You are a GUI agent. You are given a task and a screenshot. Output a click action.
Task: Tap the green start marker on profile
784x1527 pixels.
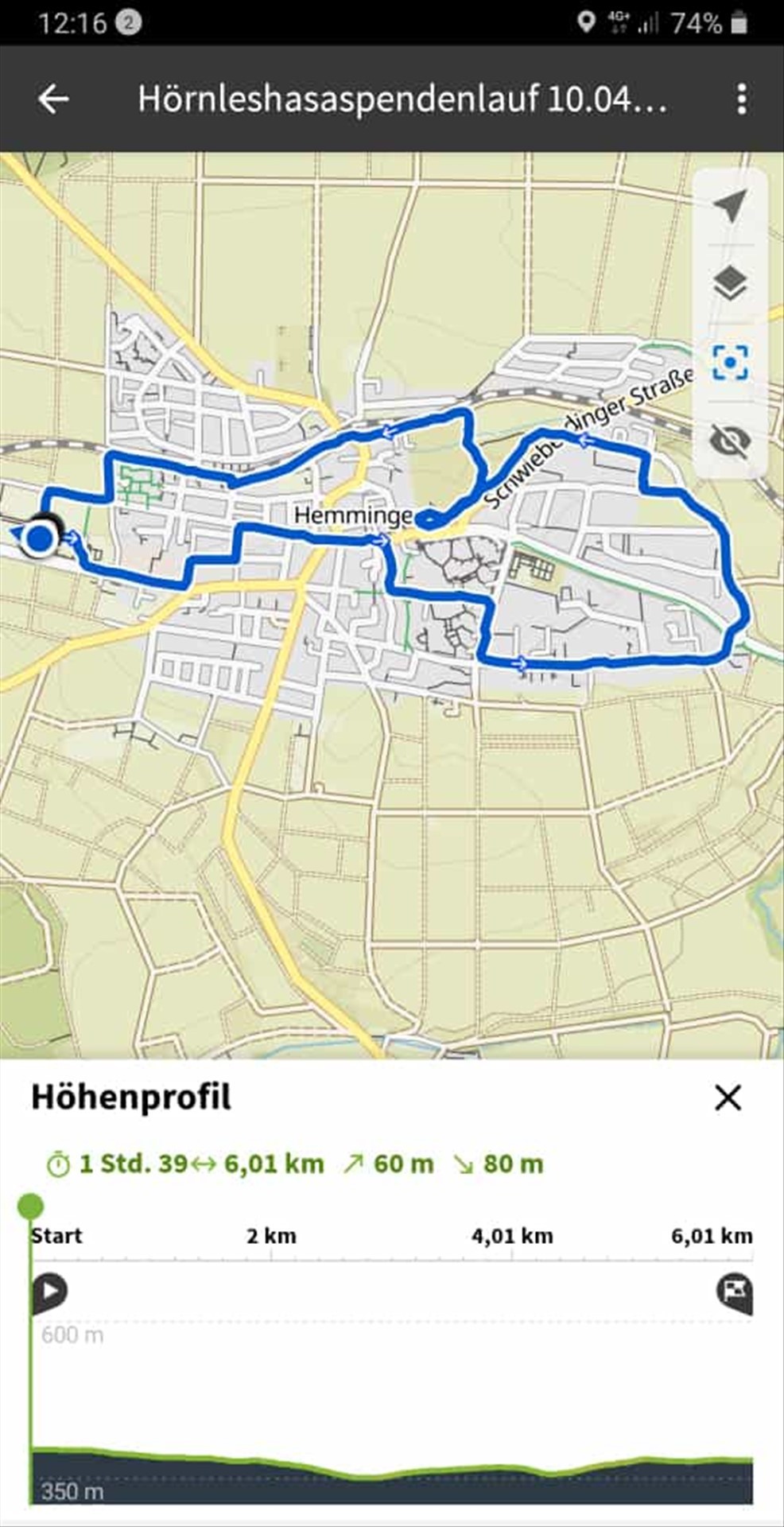click(31, 1206)
